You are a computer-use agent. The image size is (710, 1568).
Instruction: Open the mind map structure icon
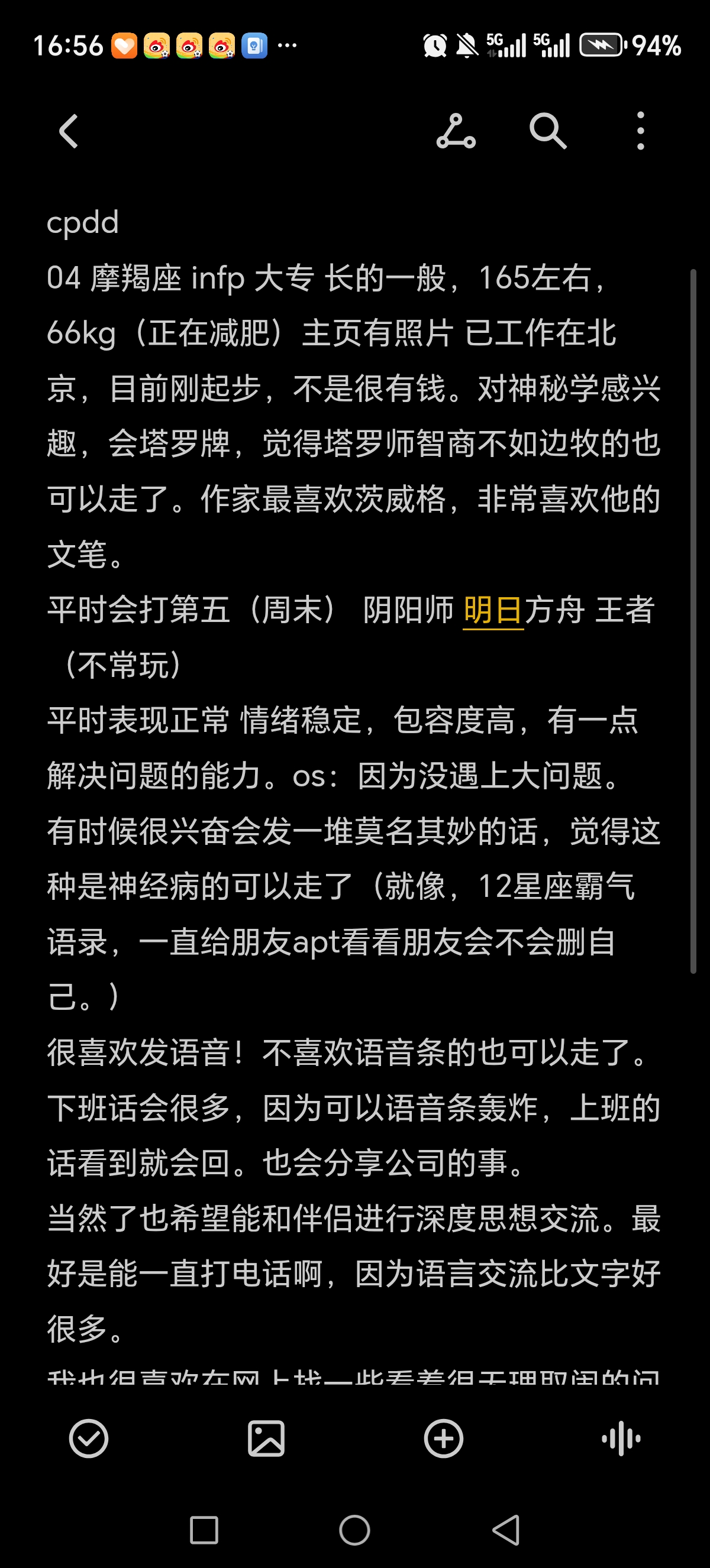click(456, 131)
